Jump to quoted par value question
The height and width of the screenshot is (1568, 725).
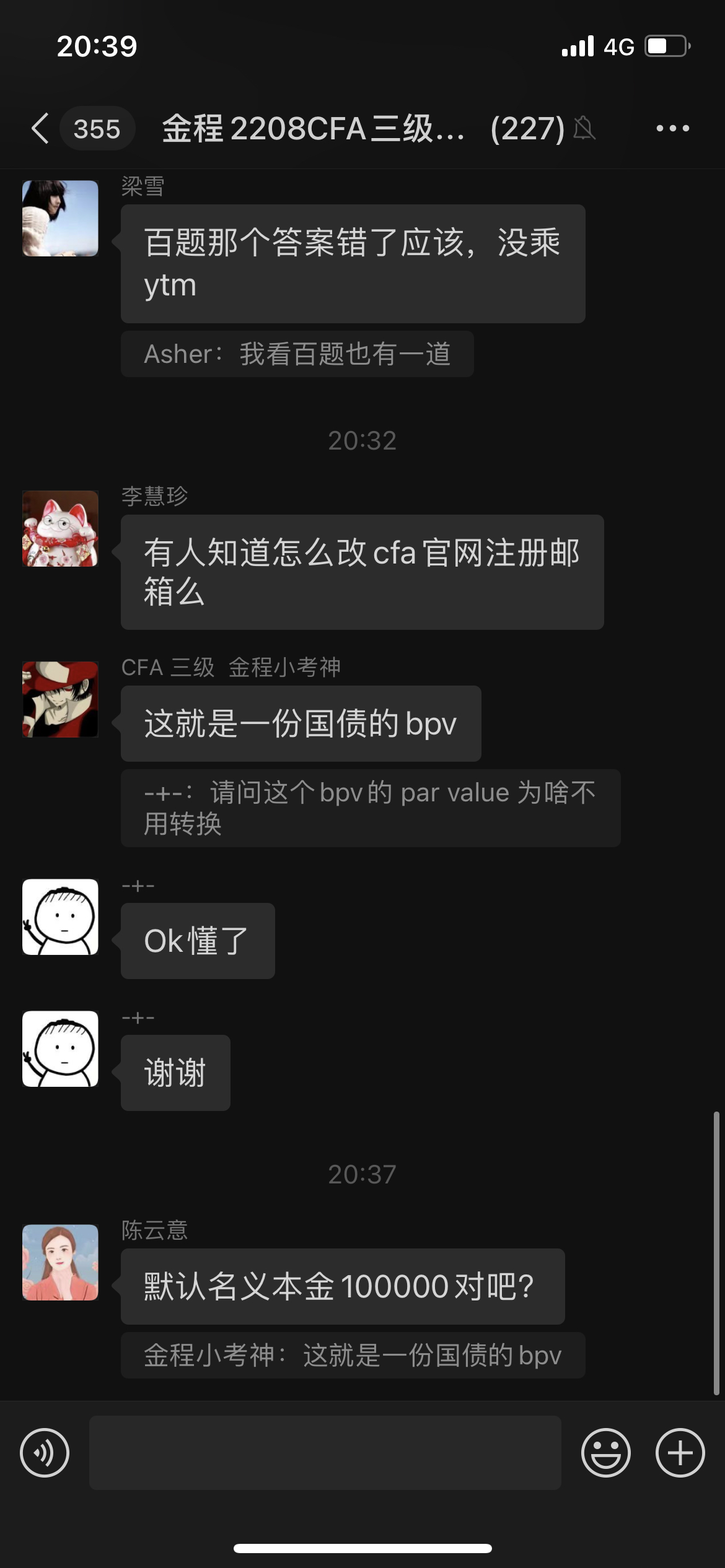(x=371, y=808)
